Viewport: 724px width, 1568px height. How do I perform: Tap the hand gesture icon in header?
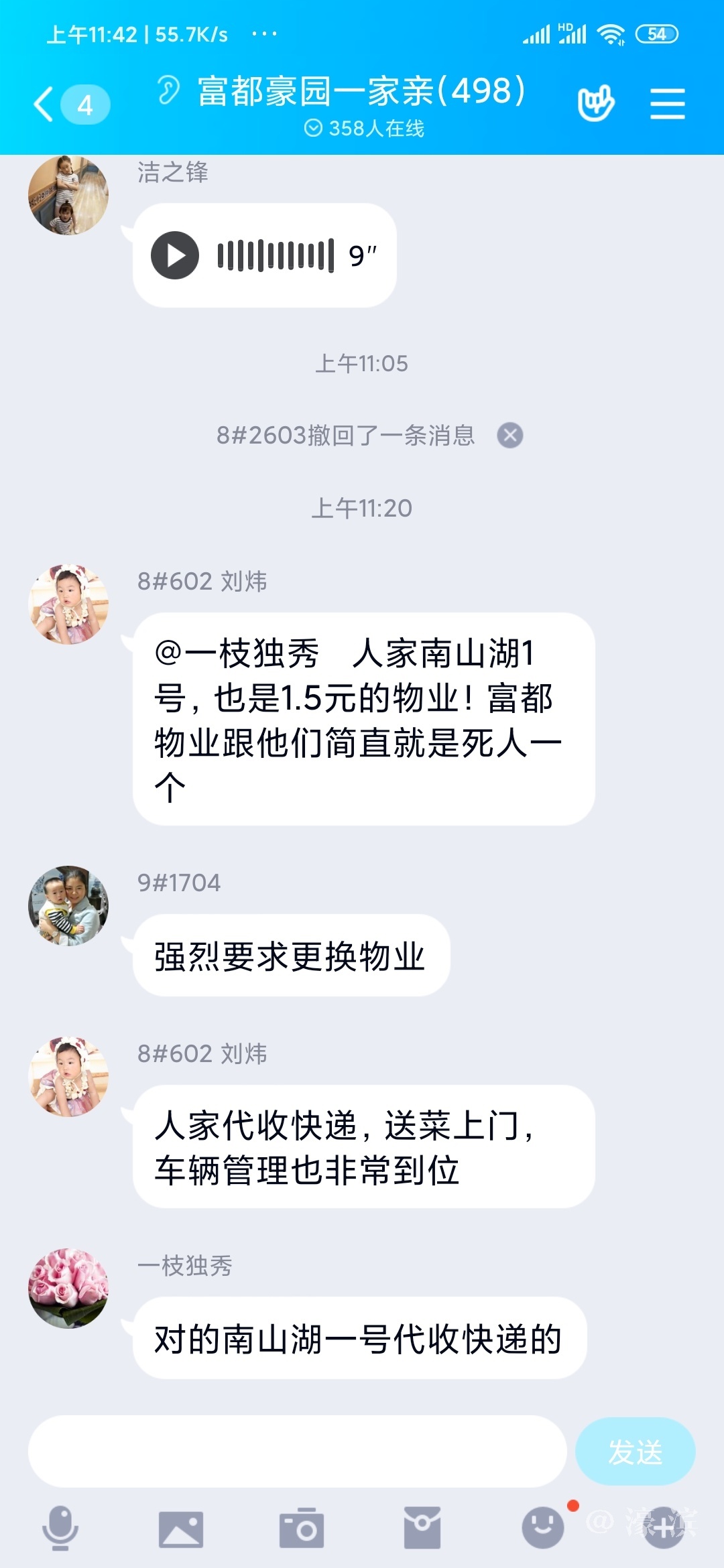click(x=595, y=104)
